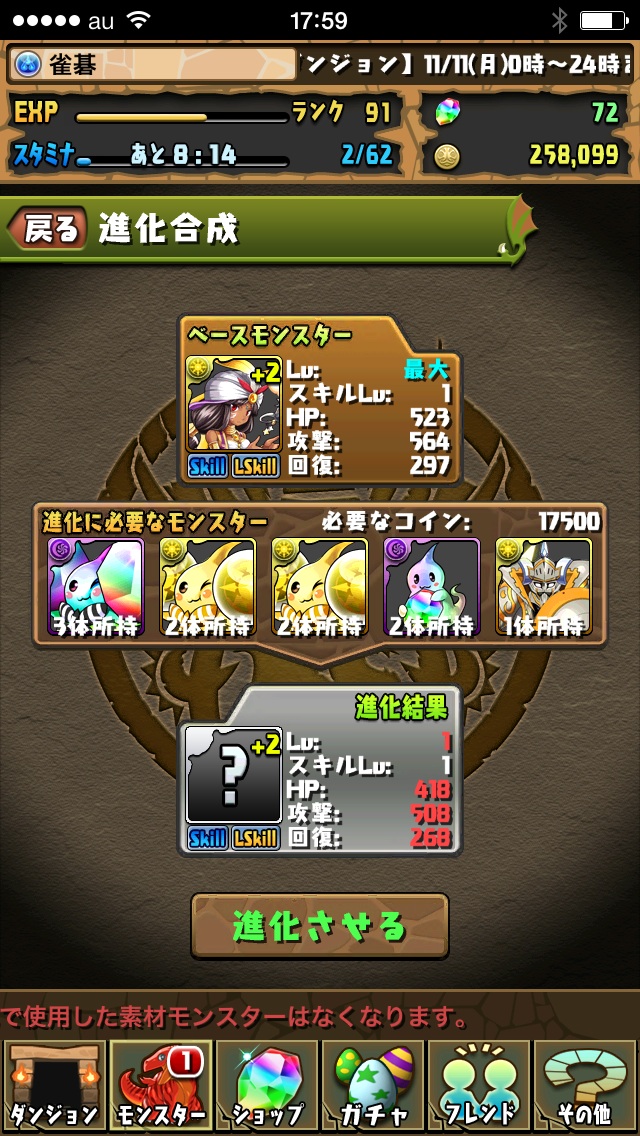Open the その他 tab

click(586, 1085)
